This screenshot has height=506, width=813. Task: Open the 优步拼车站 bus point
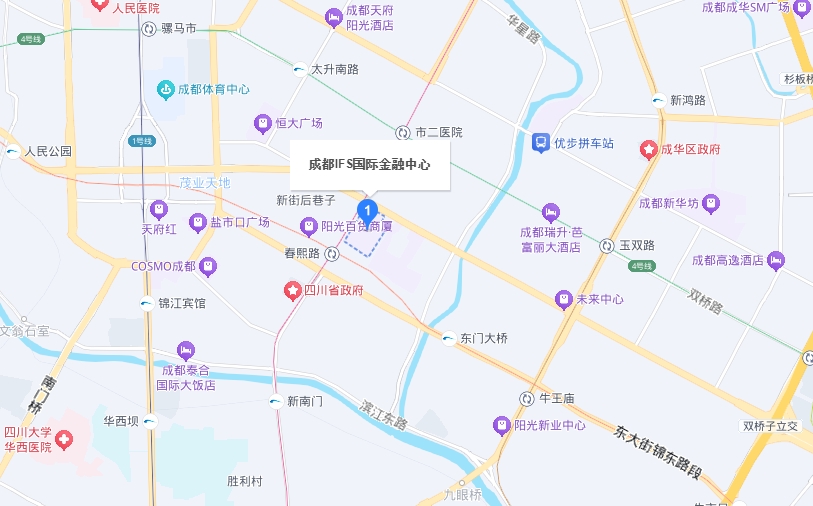pos(540,142)
